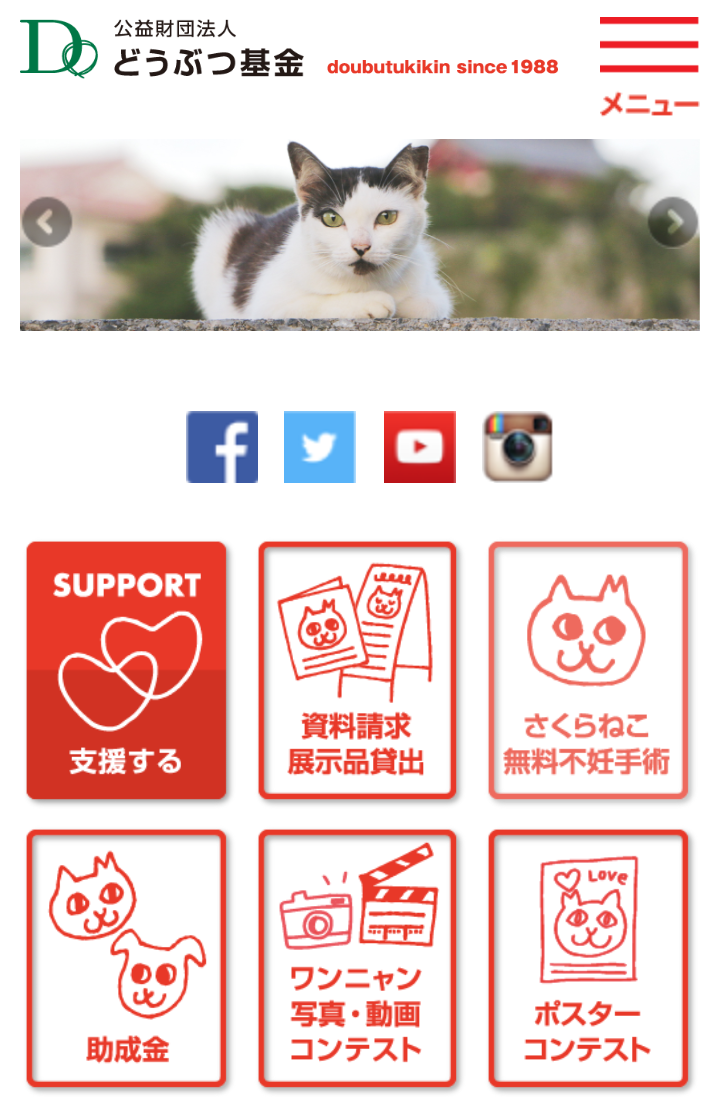Go to the previous slide in the carousel

pyautogui.click(x=46, y=222)
